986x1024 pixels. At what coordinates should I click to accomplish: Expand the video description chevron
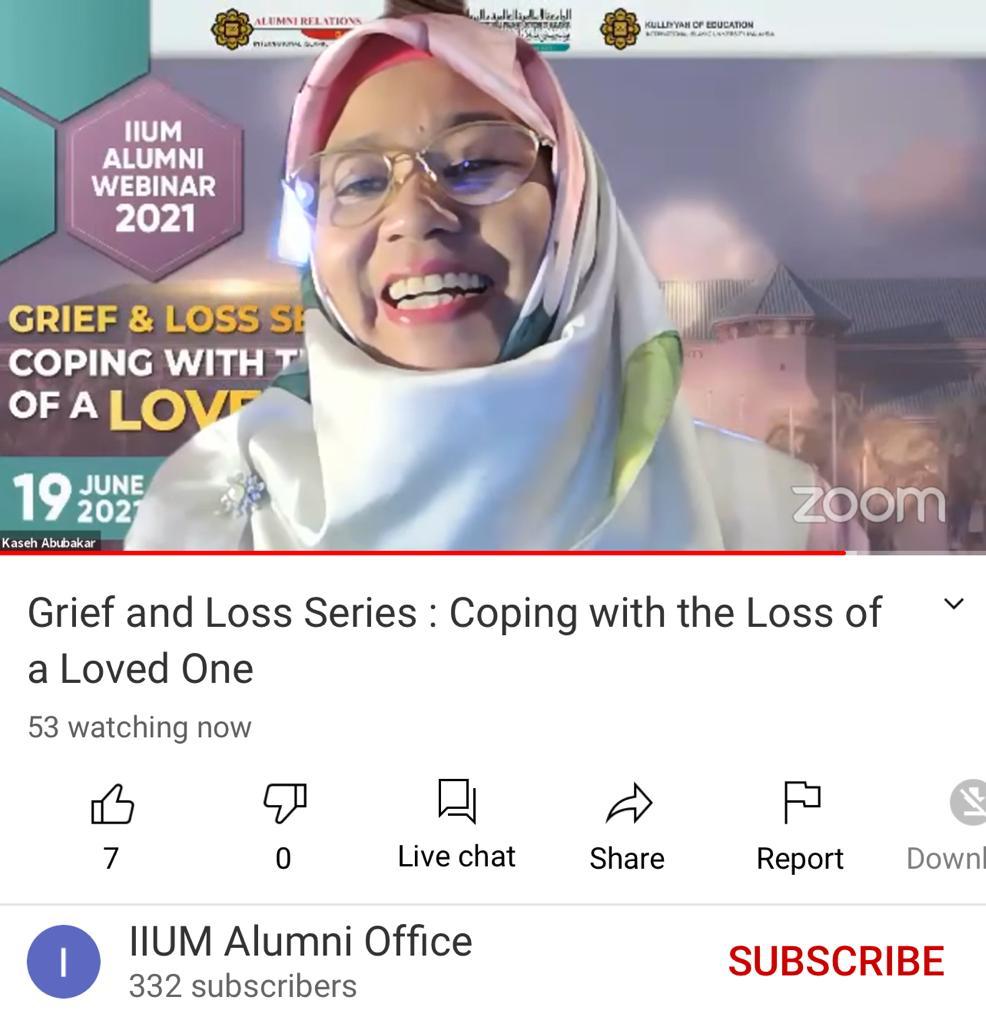pyautogui.click(x=953, y=604)
